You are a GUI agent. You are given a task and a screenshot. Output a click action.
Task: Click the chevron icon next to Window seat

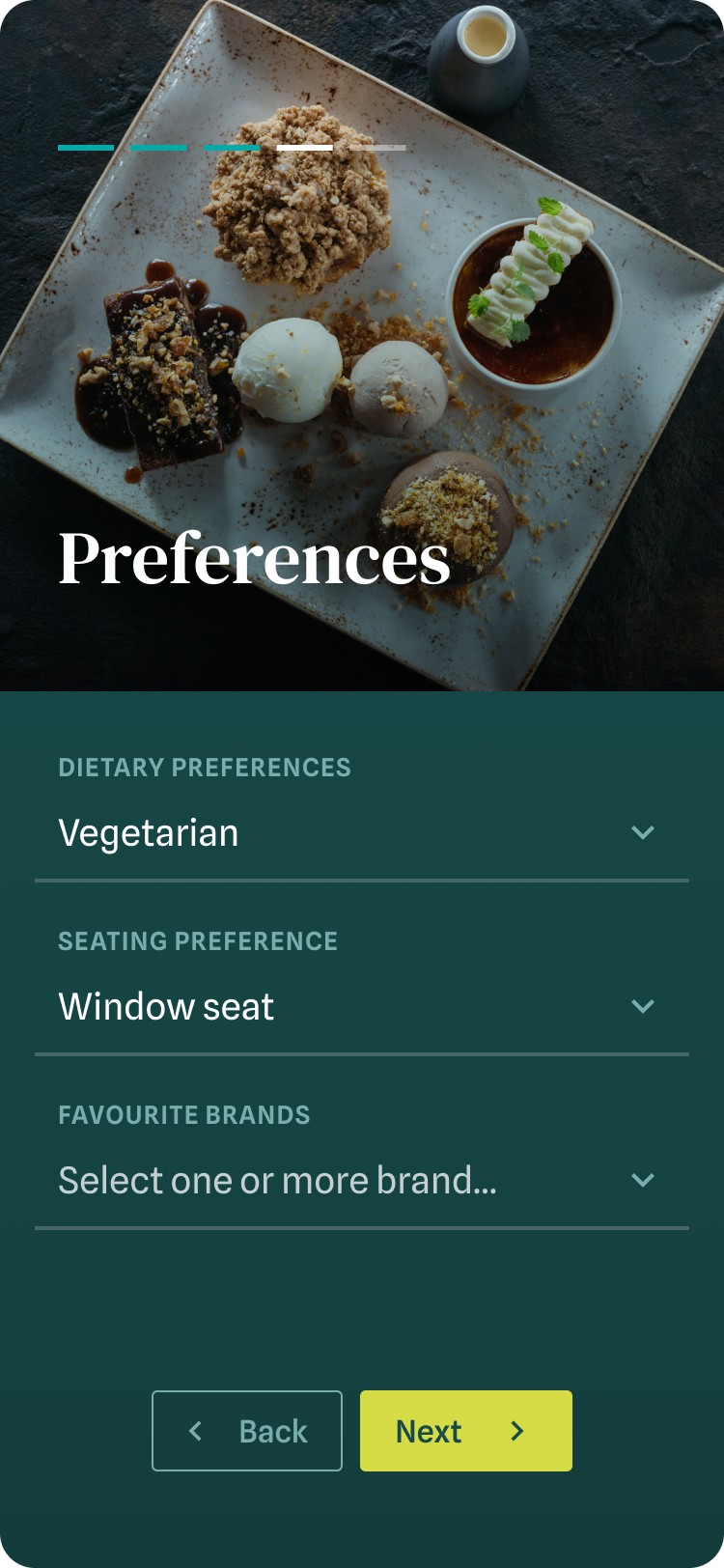pos(644,1006)
